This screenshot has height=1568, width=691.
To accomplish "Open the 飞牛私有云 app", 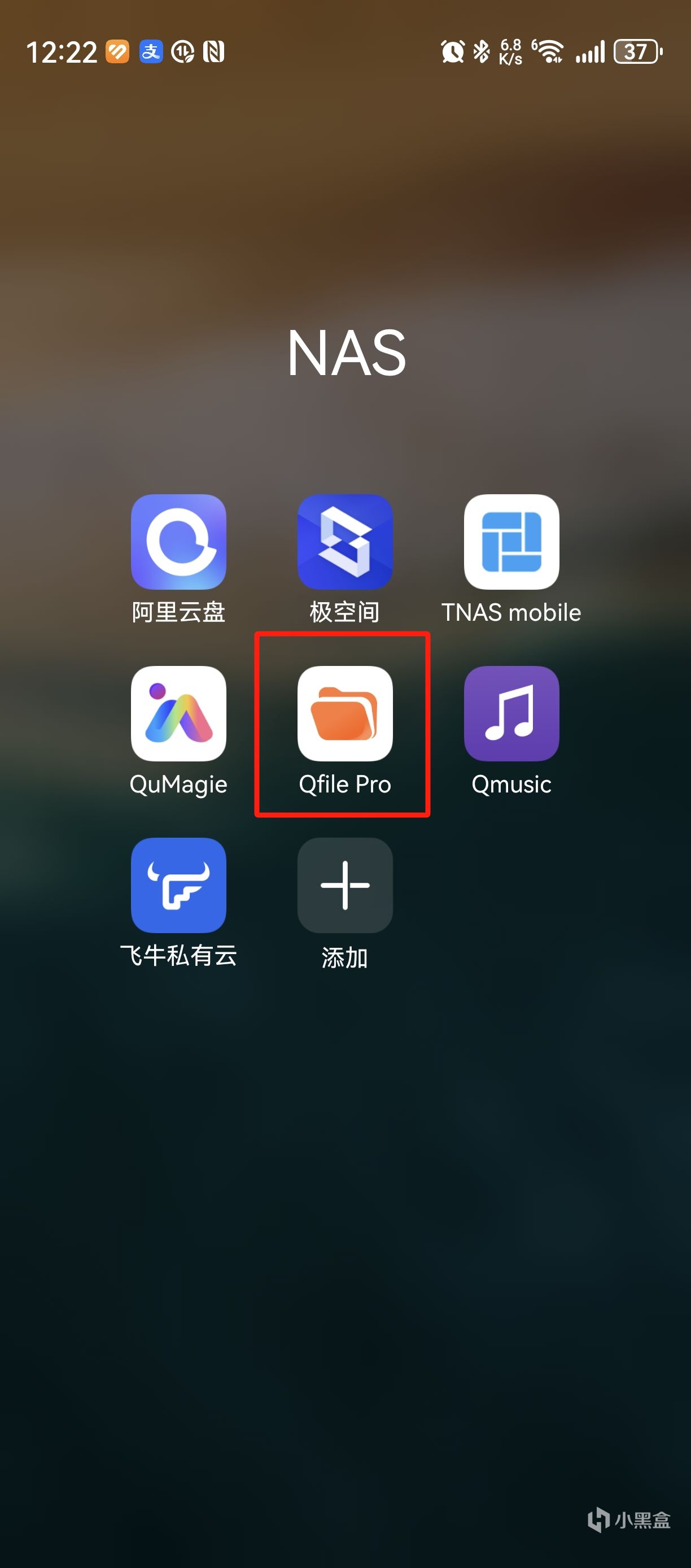I will click(x=178, y=885).
